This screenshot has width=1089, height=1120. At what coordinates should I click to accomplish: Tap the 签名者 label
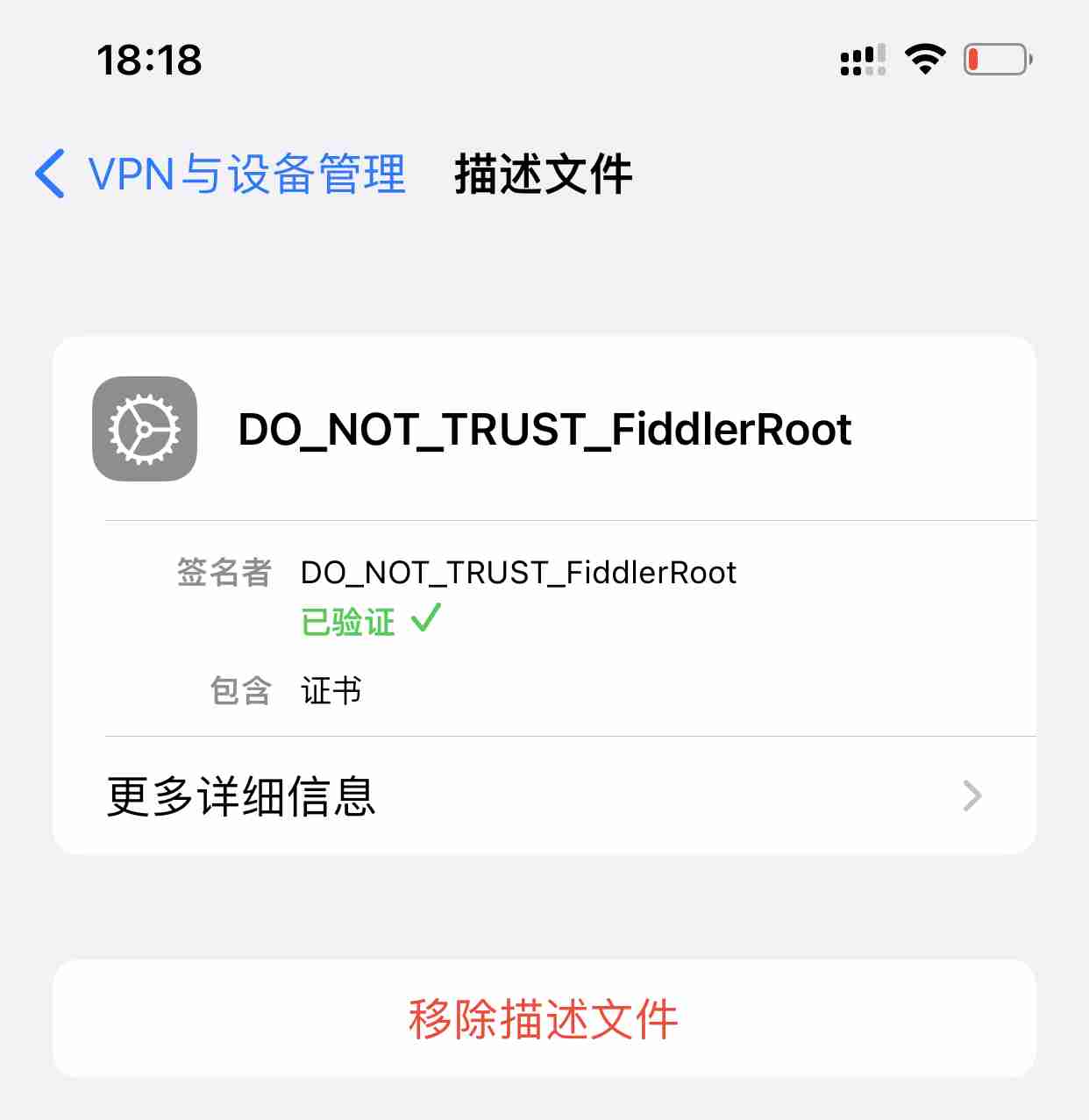pyautogui.click(x=224, y=572)
